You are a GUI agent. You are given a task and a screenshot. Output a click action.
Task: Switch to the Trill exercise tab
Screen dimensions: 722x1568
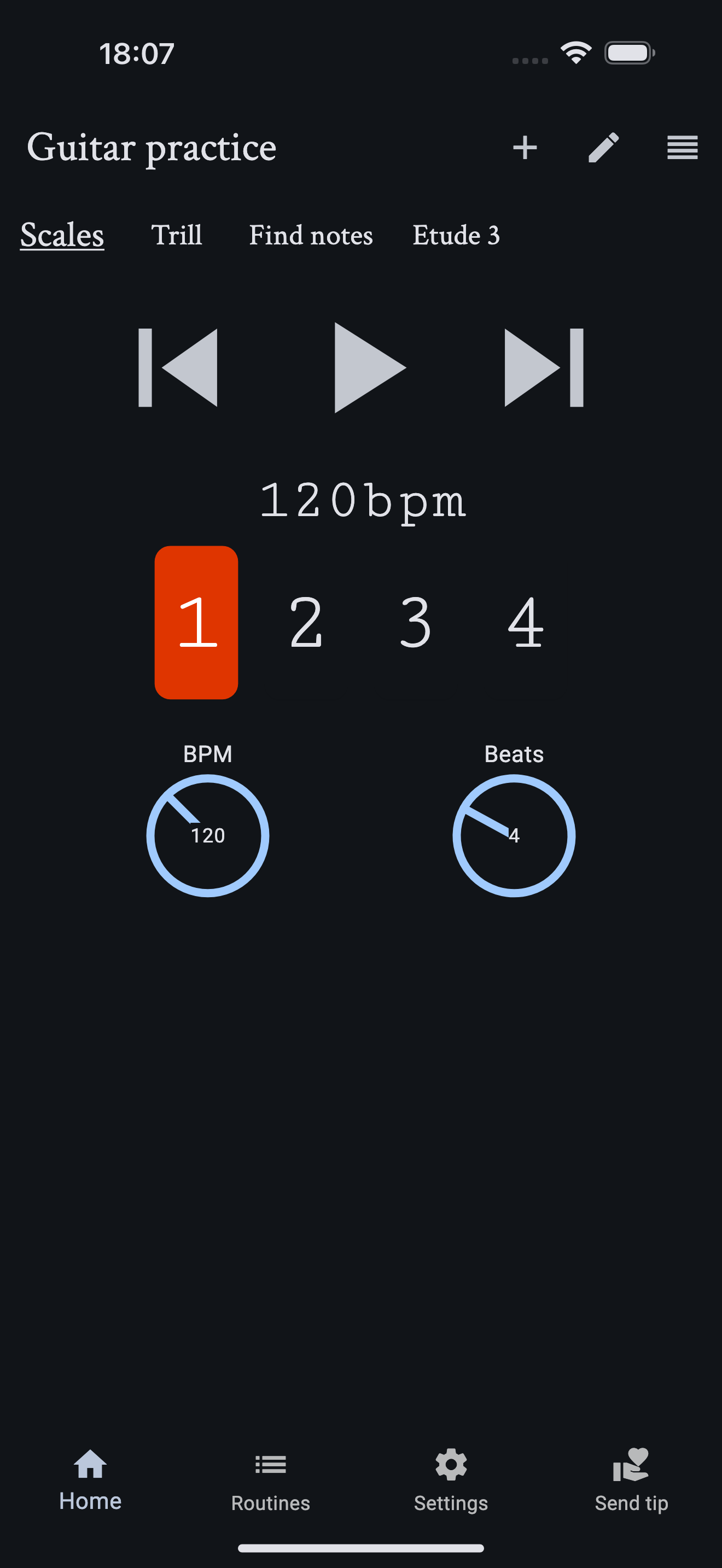click(x=177, y=235)
